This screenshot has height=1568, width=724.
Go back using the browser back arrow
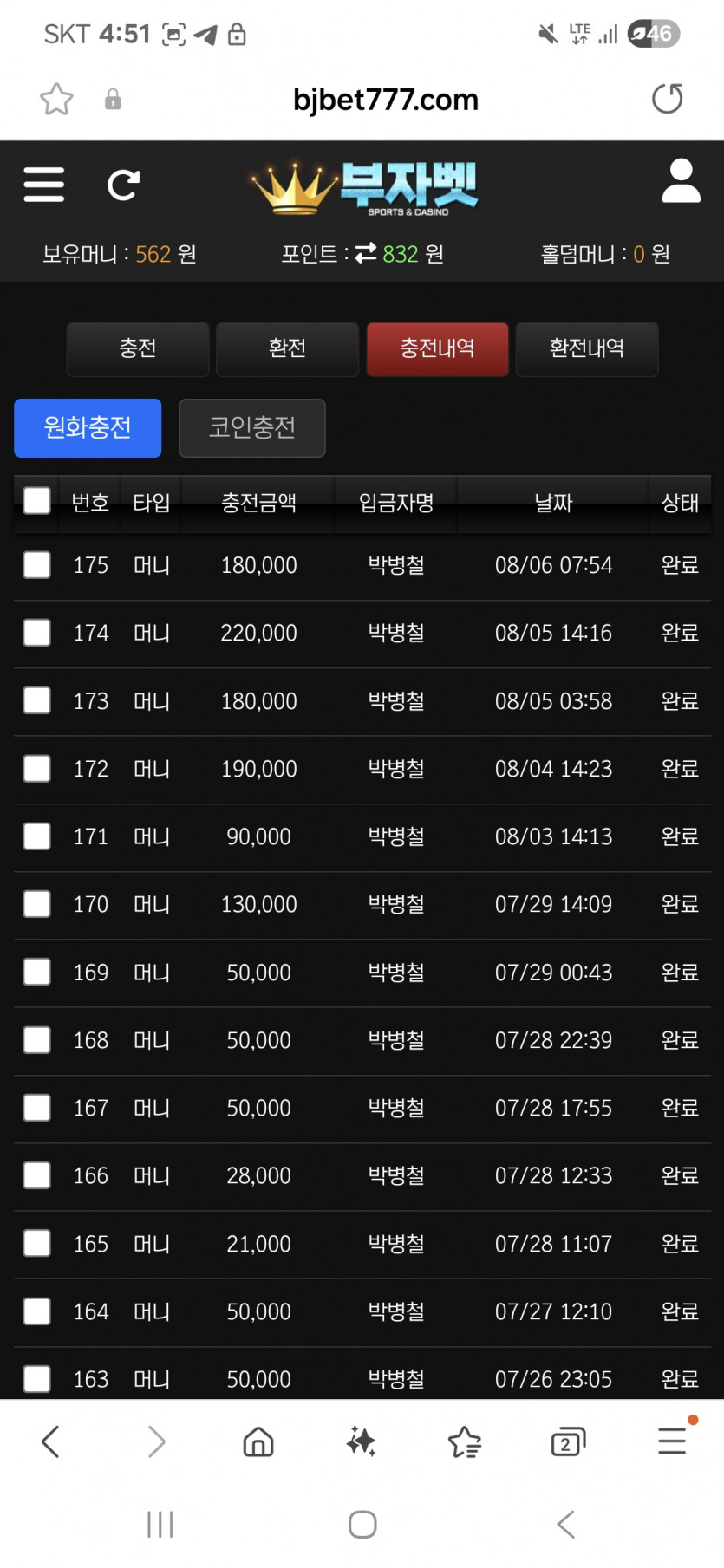point(51,1442)
